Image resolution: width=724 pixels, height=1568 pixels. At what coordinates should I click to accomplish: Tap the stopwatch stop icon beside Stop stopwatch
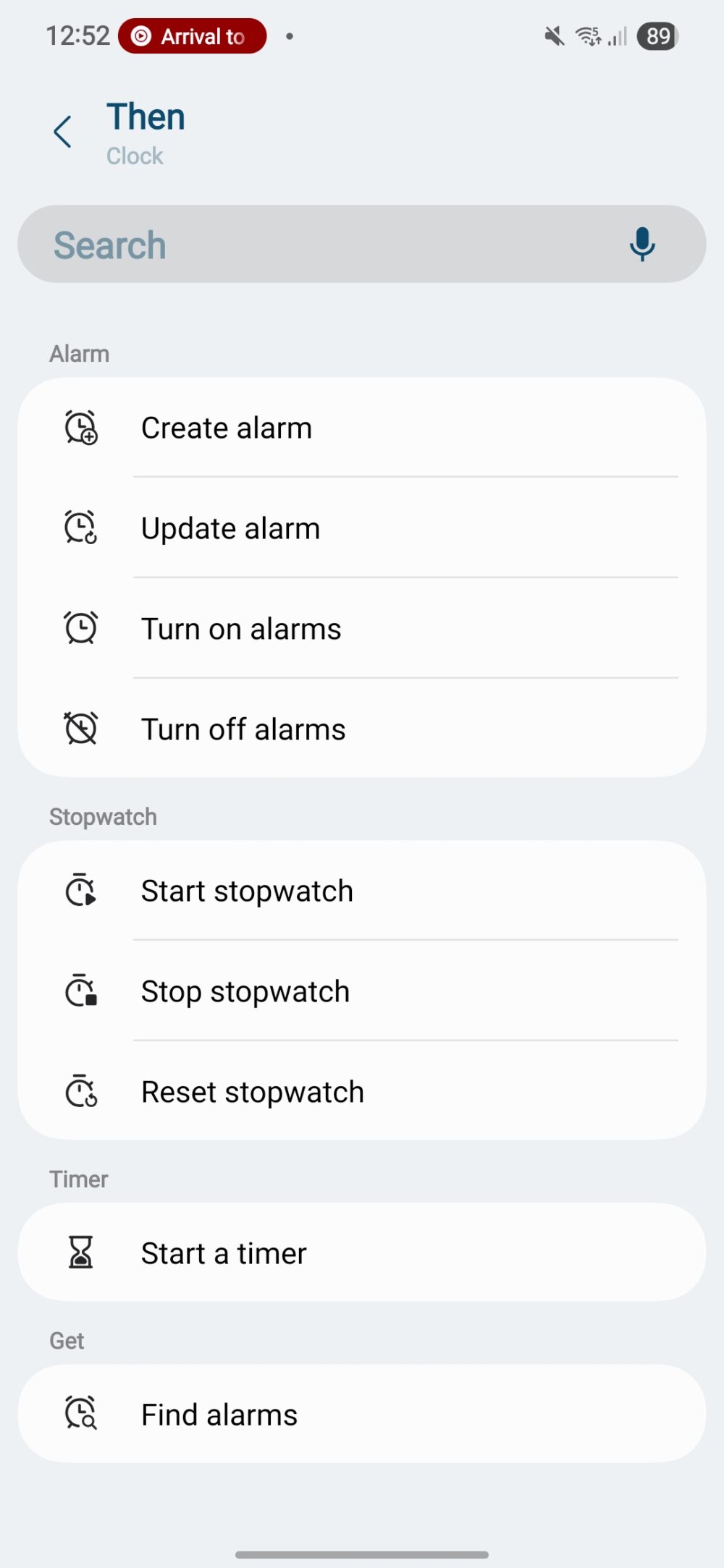[x=81, y=991]
